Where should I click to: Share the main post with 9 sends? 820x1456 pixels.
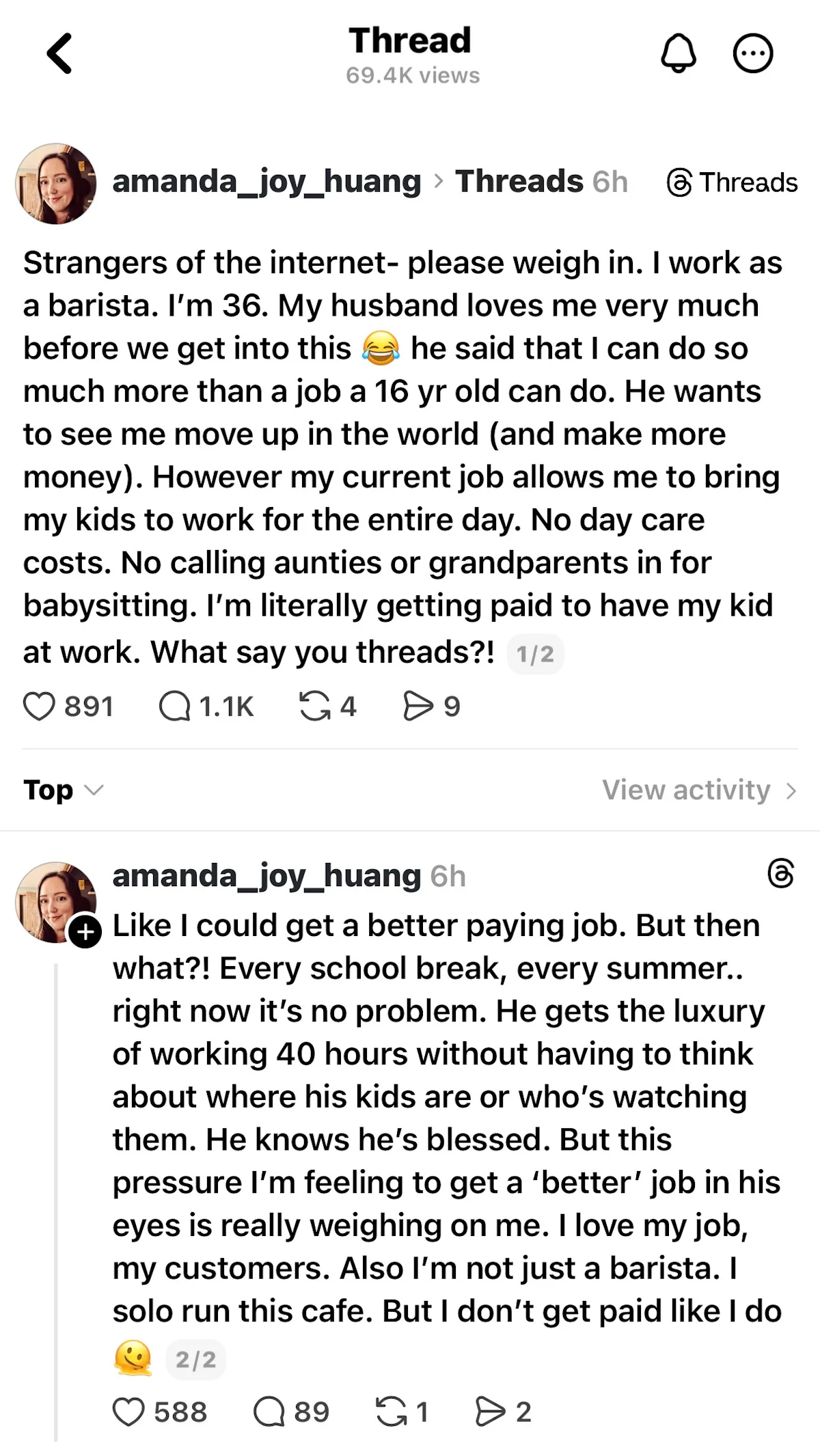418,706
